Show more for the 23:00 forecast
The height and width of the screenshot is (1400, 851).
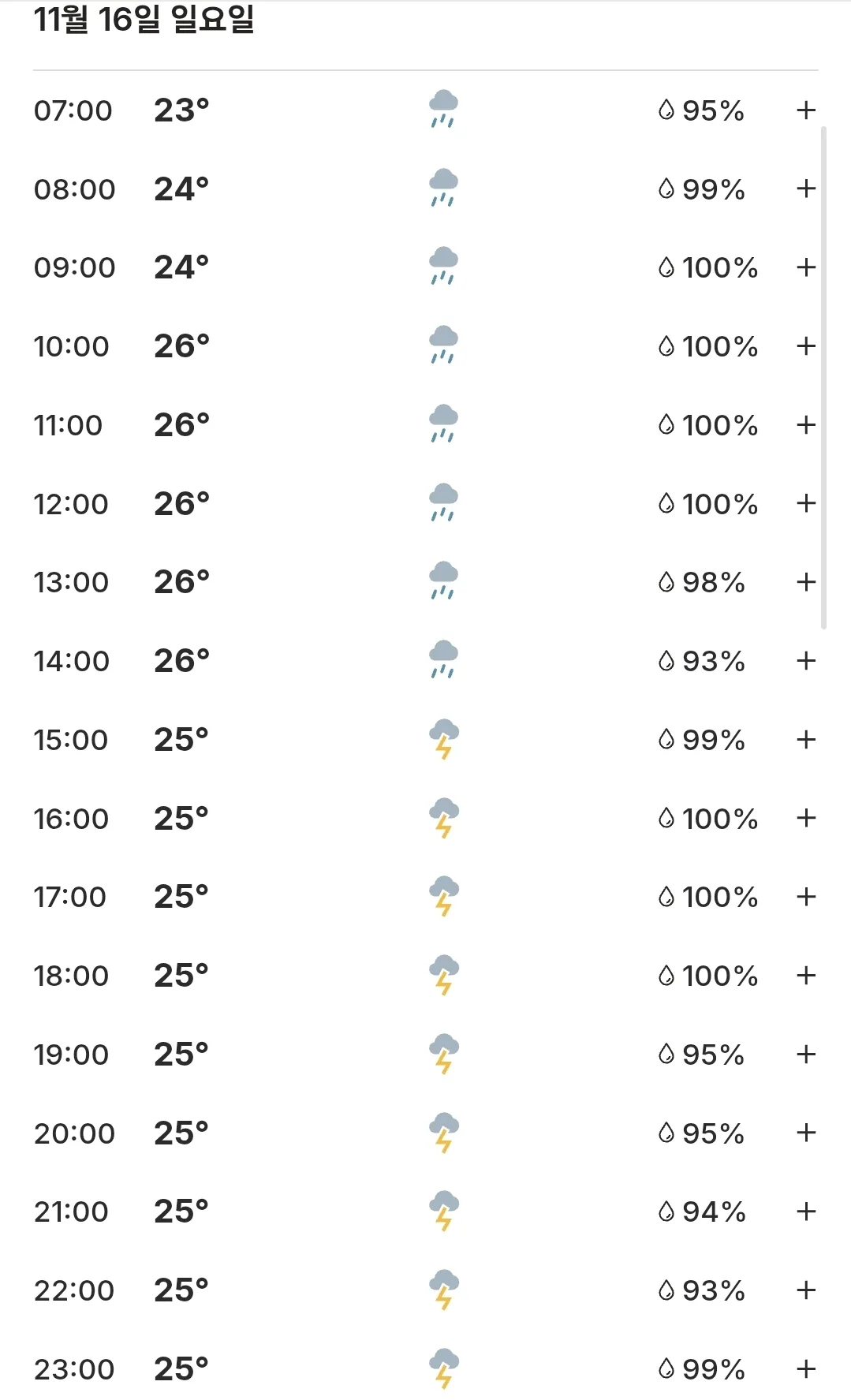click(x=805, y=1369)
